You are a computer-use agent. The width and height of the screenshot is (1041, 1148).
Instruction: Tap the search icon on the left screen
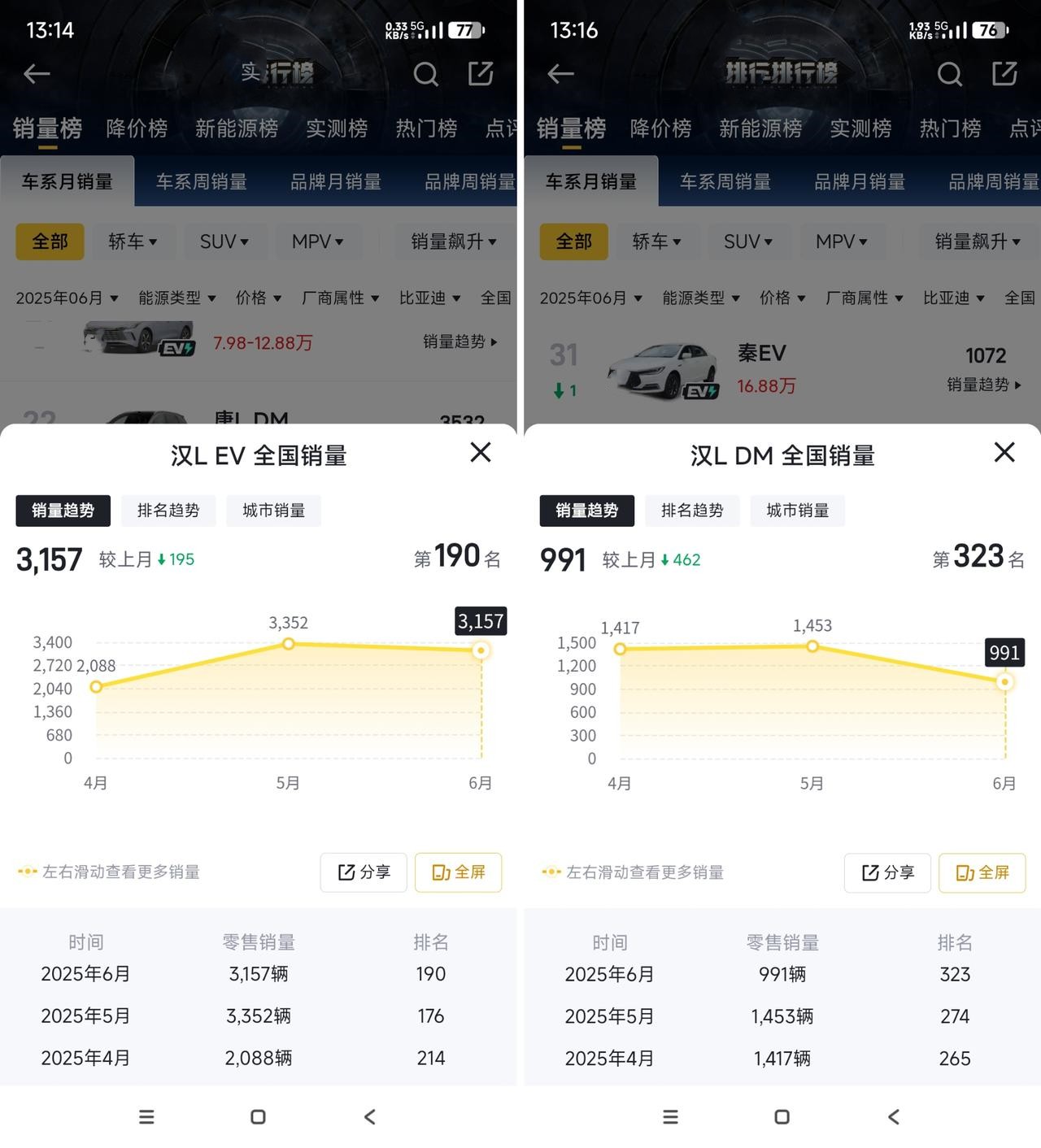[x=426, y=73]
